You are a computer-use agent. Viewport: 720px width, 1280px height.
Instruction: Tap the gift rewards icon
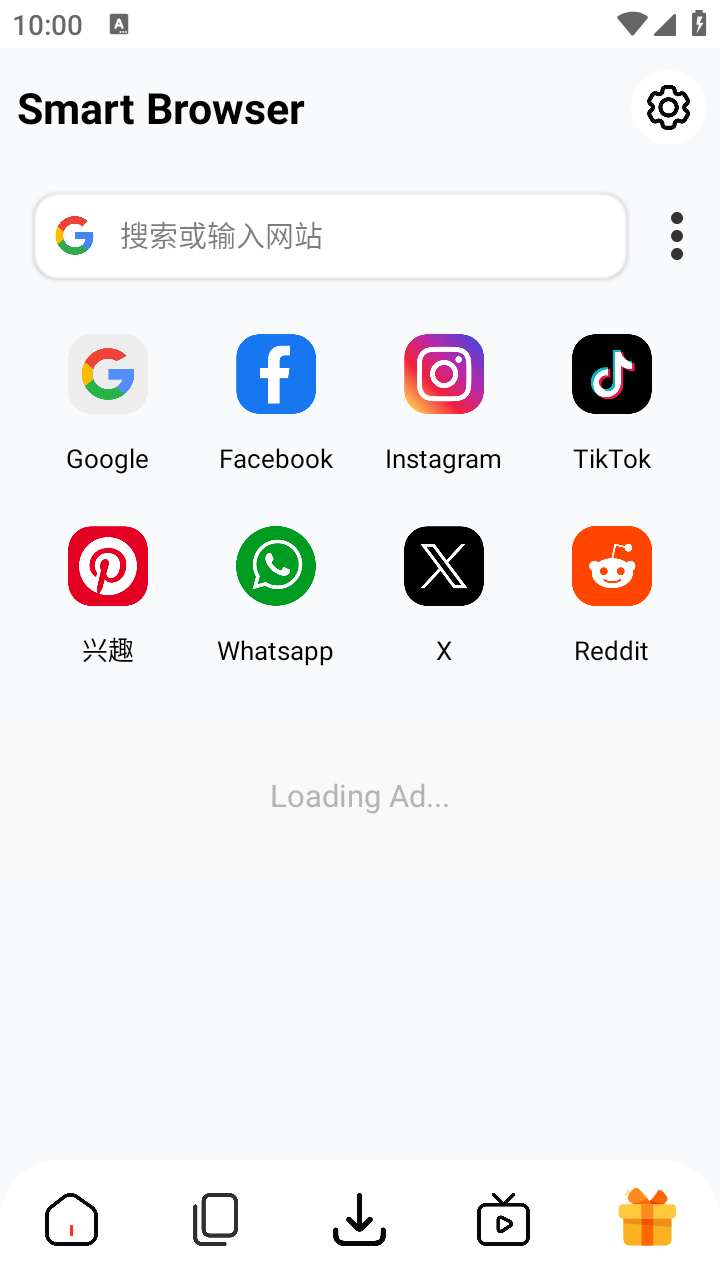click(x=647, y=1219)
